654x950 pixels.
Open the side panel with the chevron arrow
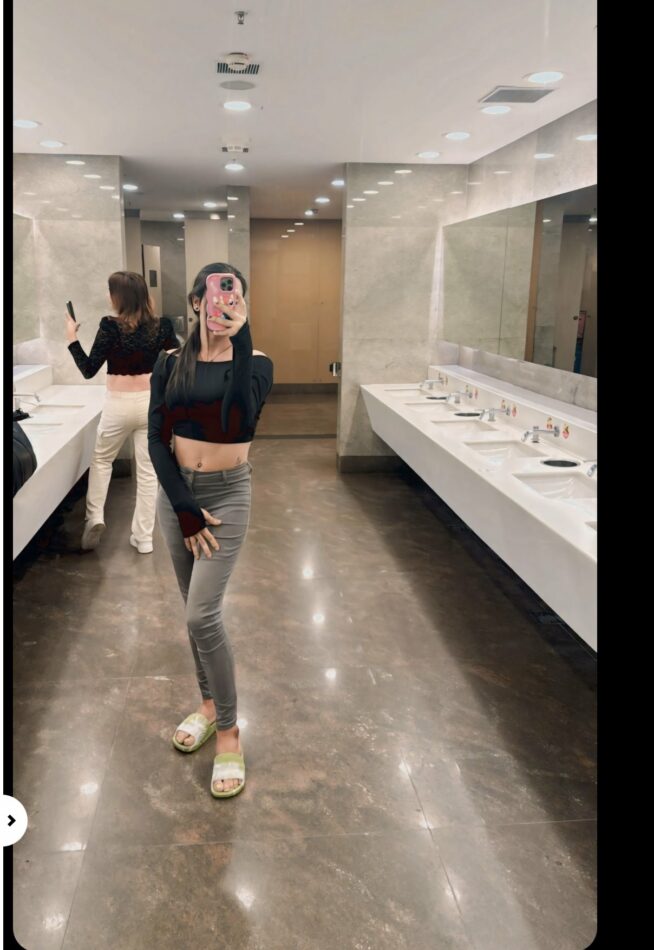click(12, 820)
